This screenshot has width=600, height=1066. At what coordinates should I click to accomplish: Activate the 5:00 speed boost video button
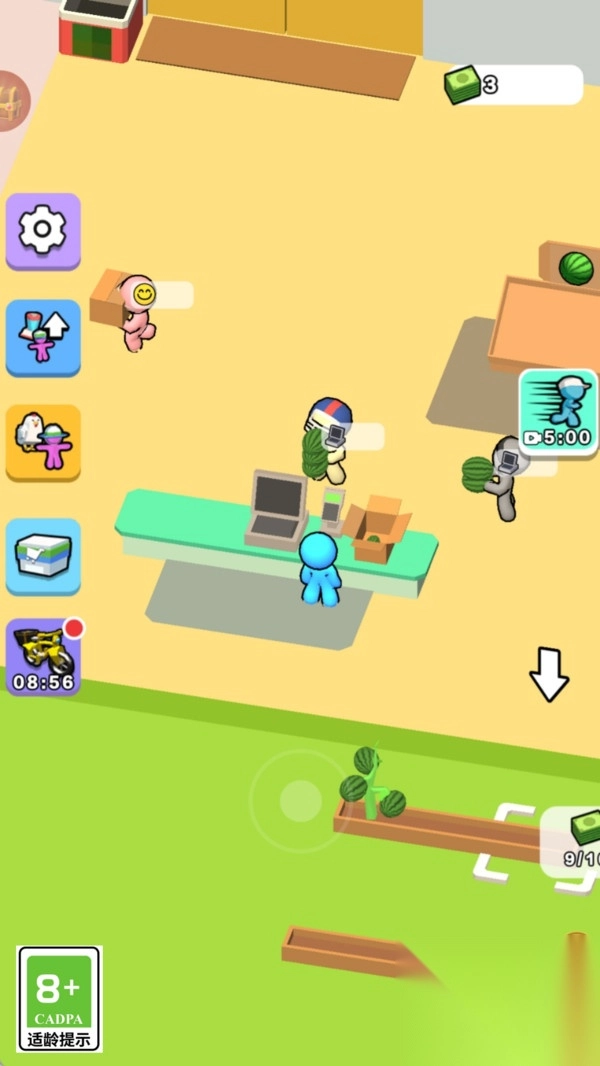[x=558, y=412]
